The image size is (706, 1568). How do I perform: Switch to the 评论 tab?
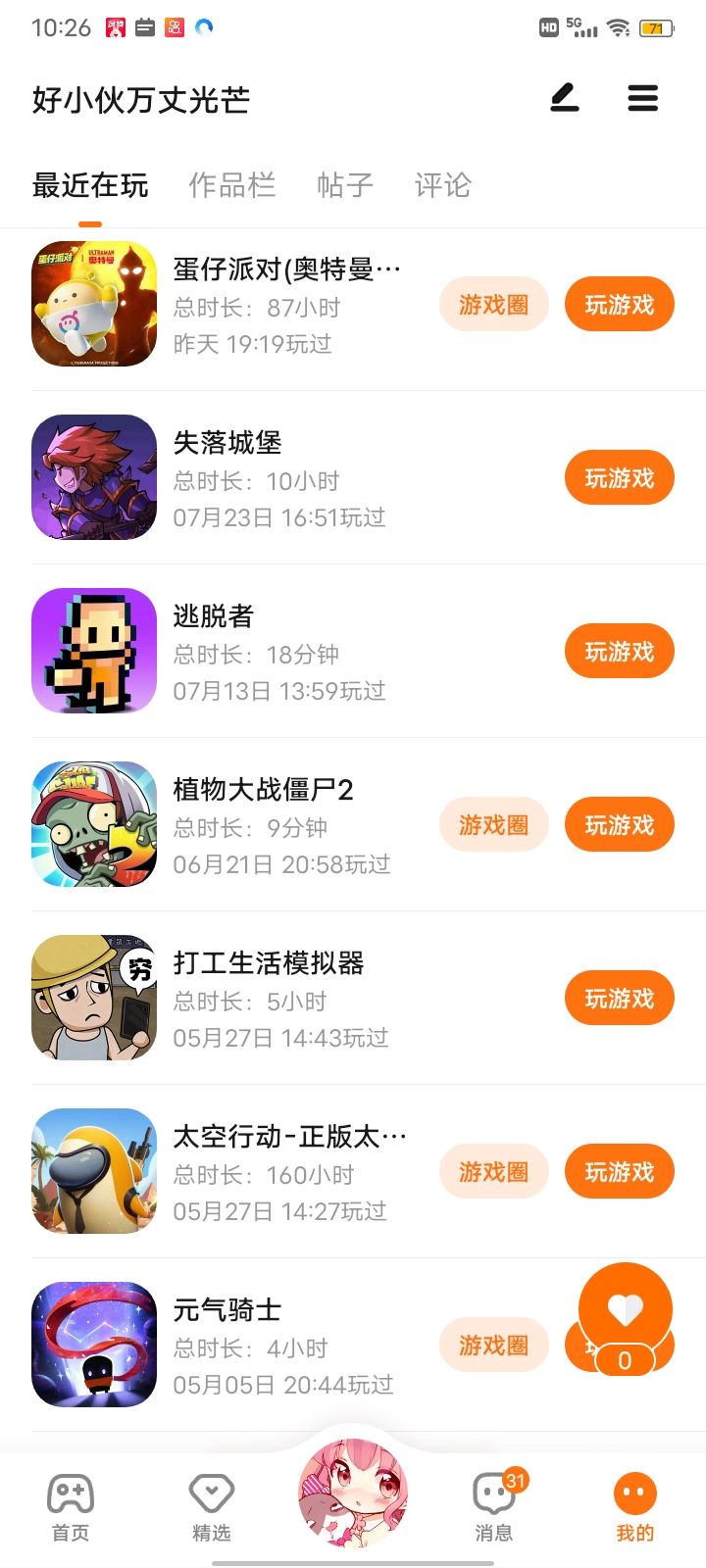[443, 185]
